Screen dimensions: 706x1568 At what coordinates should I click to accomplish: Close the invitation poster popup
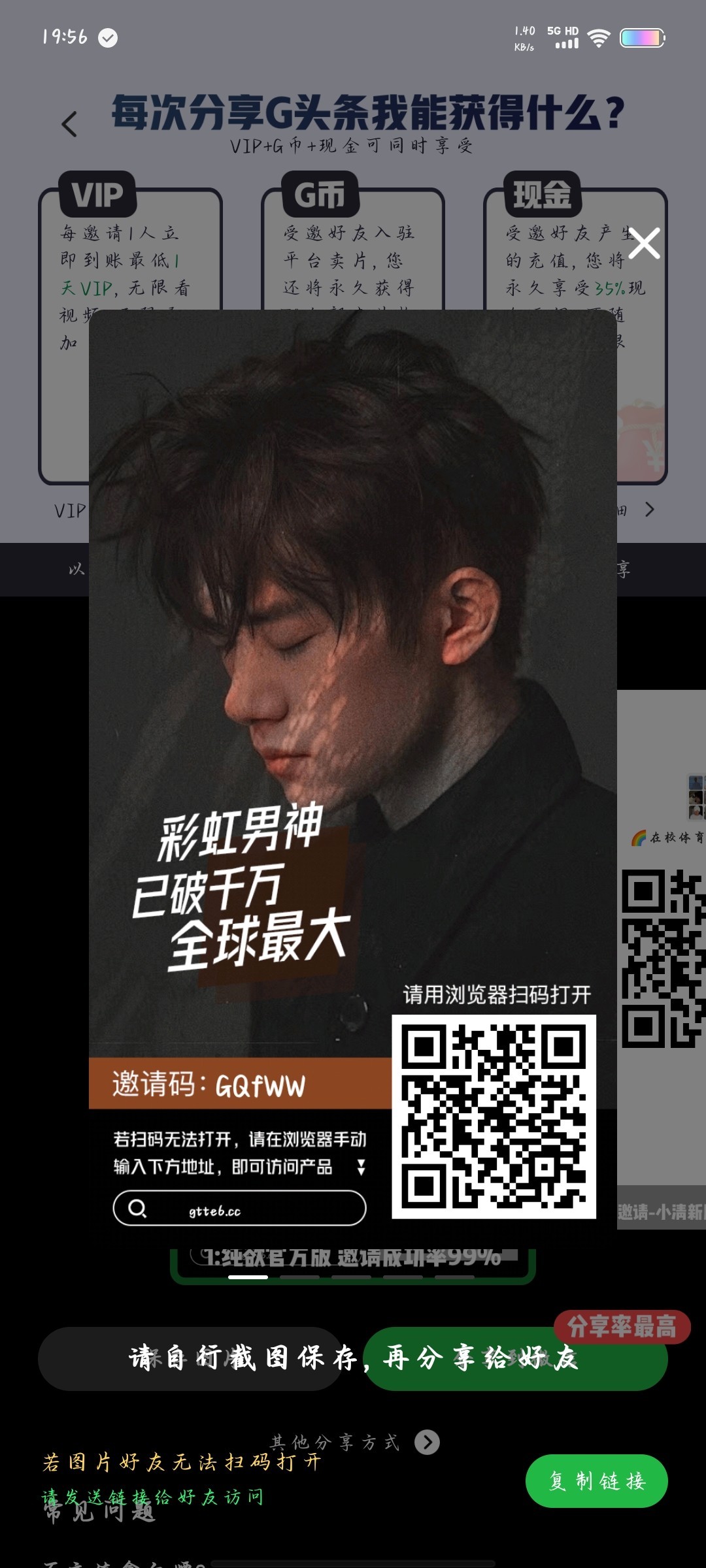(644, 244)
